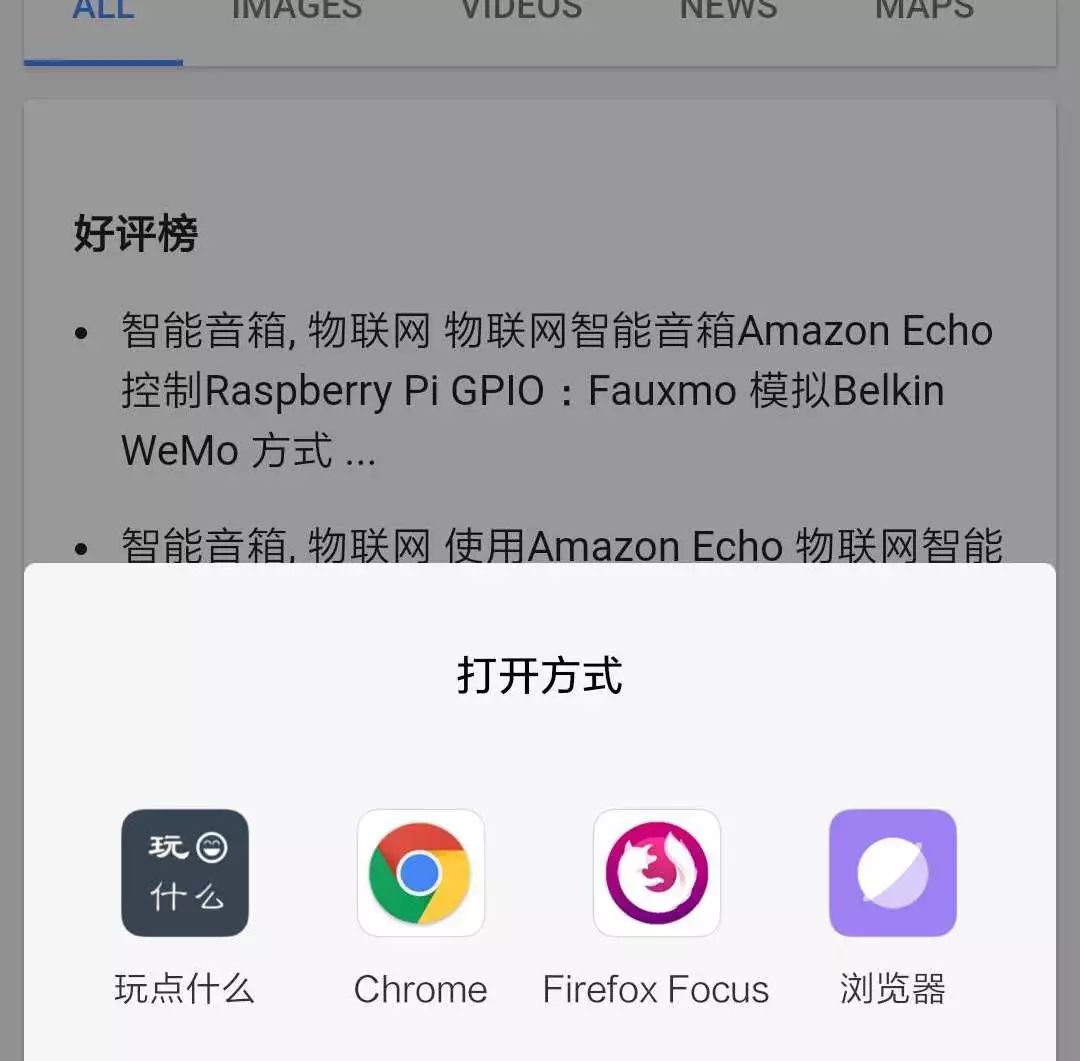This screenshot has width=1080, height=1061.
Task: Open the link with 玩点什么
Action: (185, 873)
